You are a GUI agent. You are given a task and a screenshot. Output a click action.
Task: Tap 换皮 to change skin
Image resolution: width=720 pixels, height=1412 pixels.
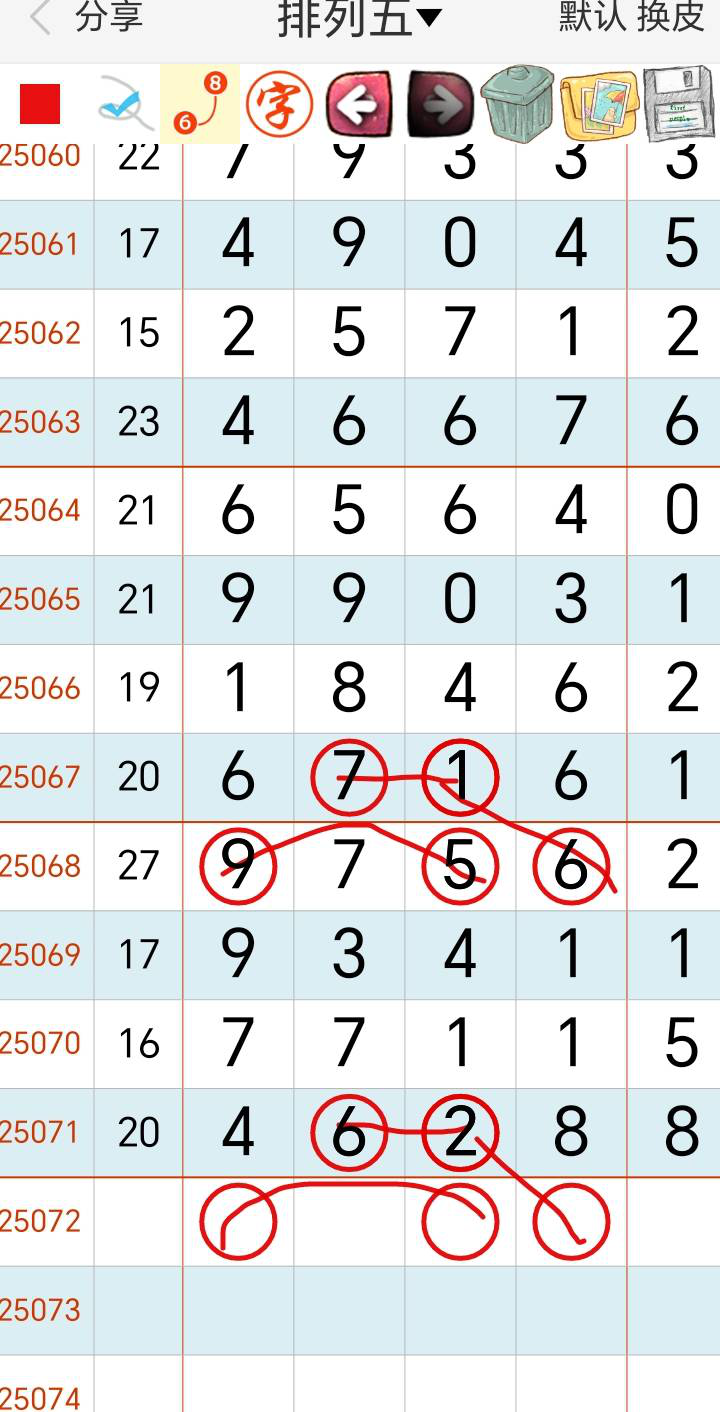click(x=670, y=18)
